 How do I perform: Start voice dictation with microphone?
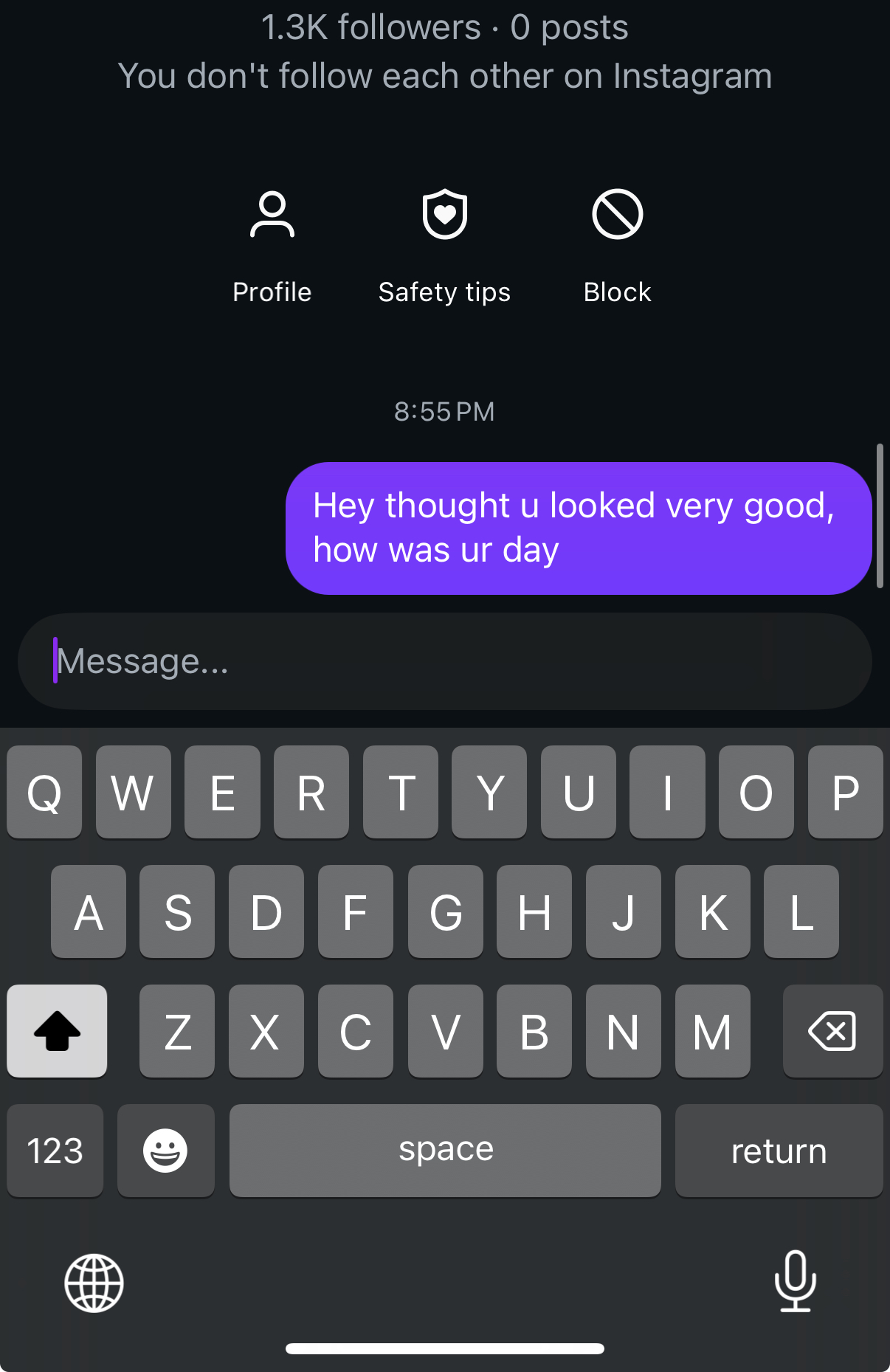[x=795, y=1280]
